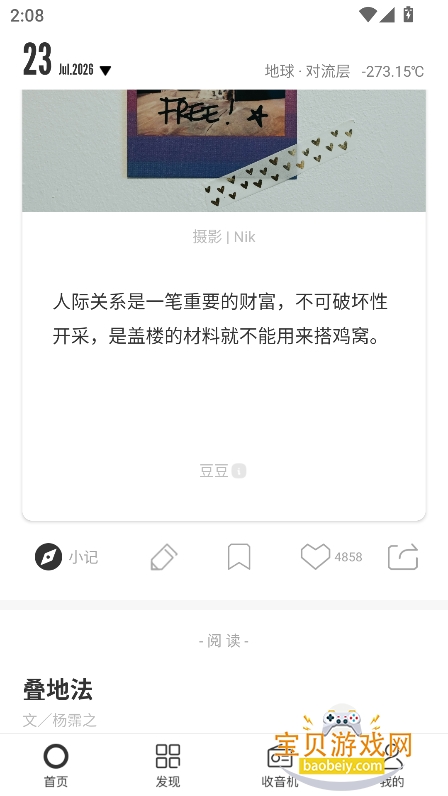Open the article 叠地法
The width and height of the screenshot is (448, 796).
(x=58, y=689)
